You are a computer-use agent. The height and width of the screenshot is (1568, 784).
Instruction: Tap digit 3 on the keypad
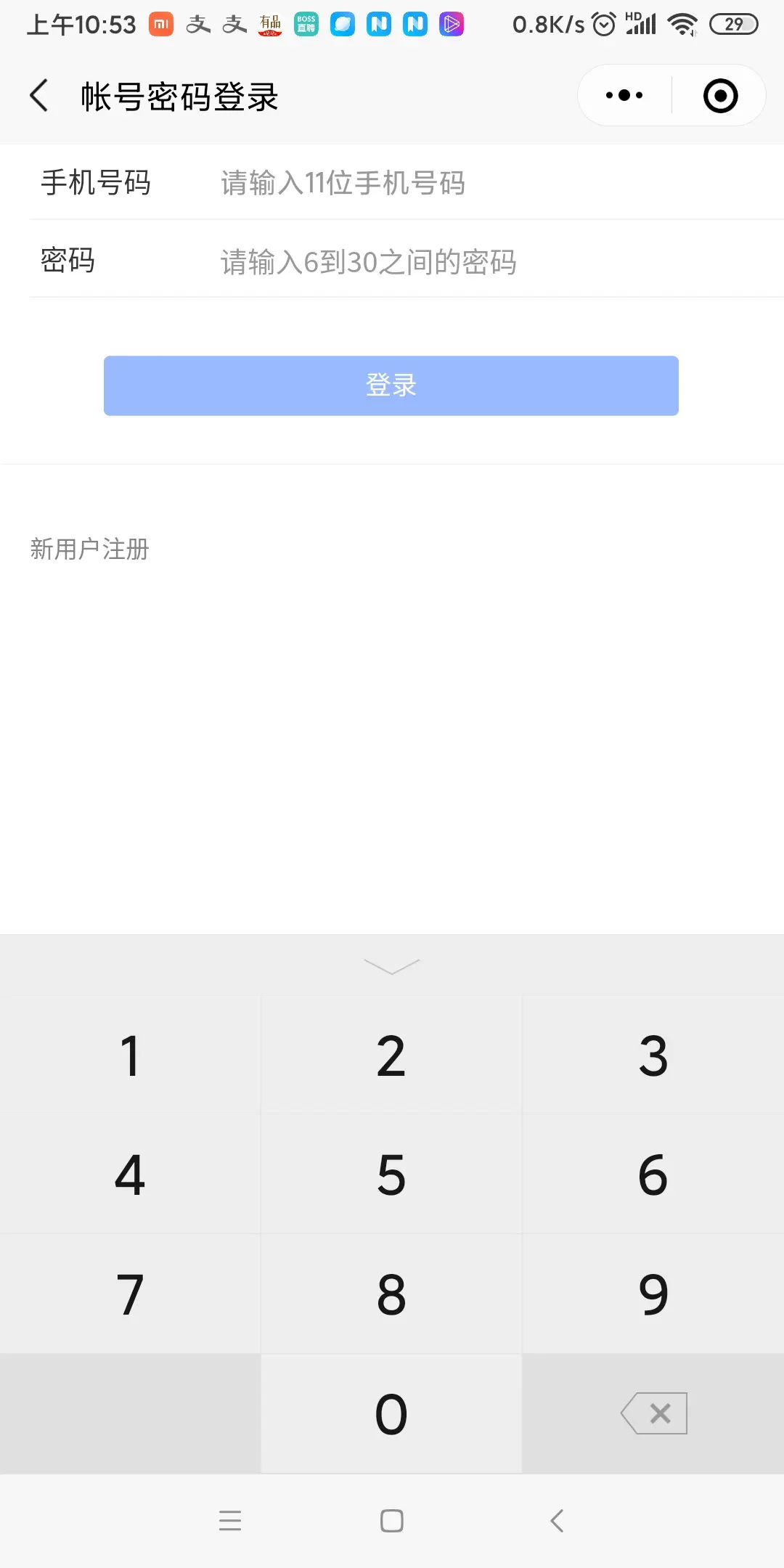tap(653, 1056)
